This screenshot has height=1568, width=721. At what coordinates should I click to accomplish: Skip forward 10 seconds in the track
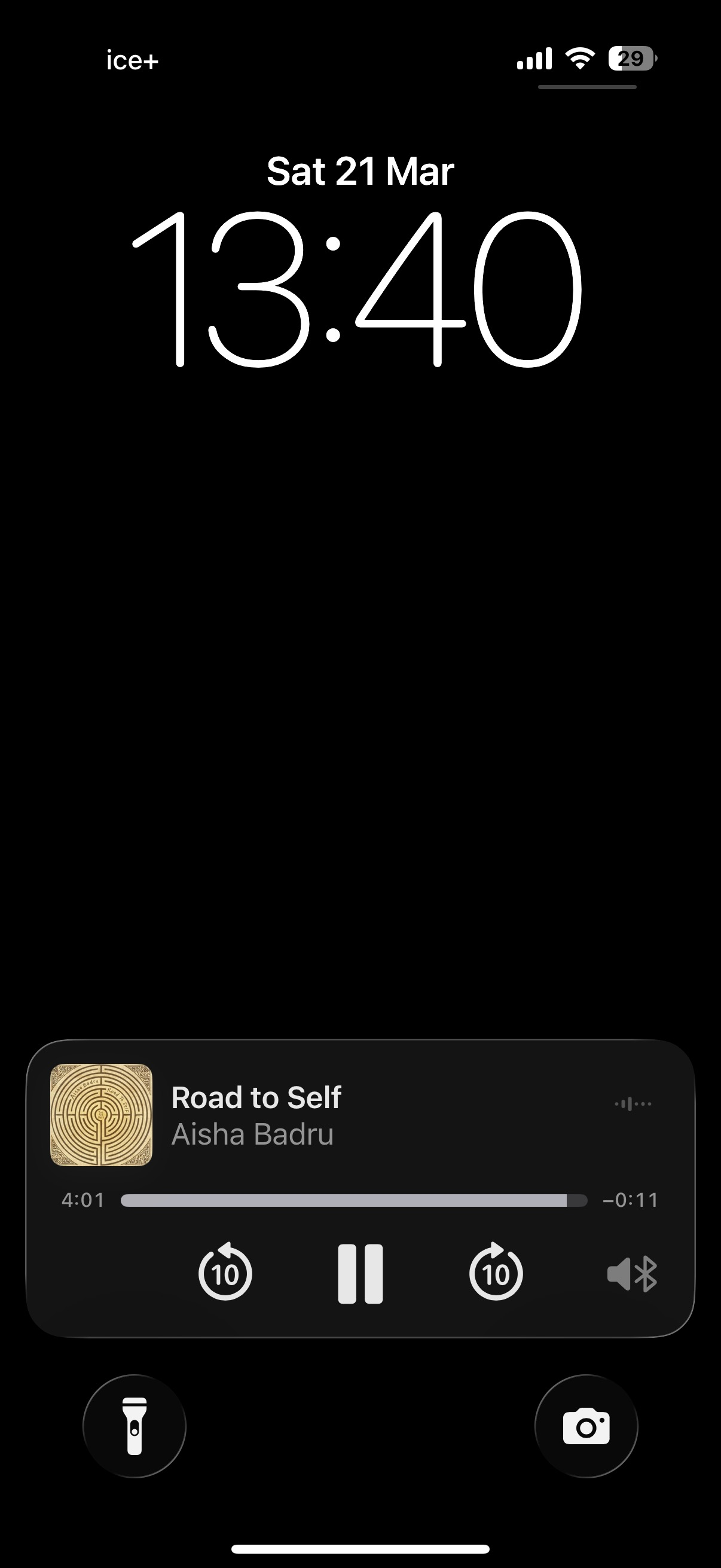click(x=496, y=1273)
